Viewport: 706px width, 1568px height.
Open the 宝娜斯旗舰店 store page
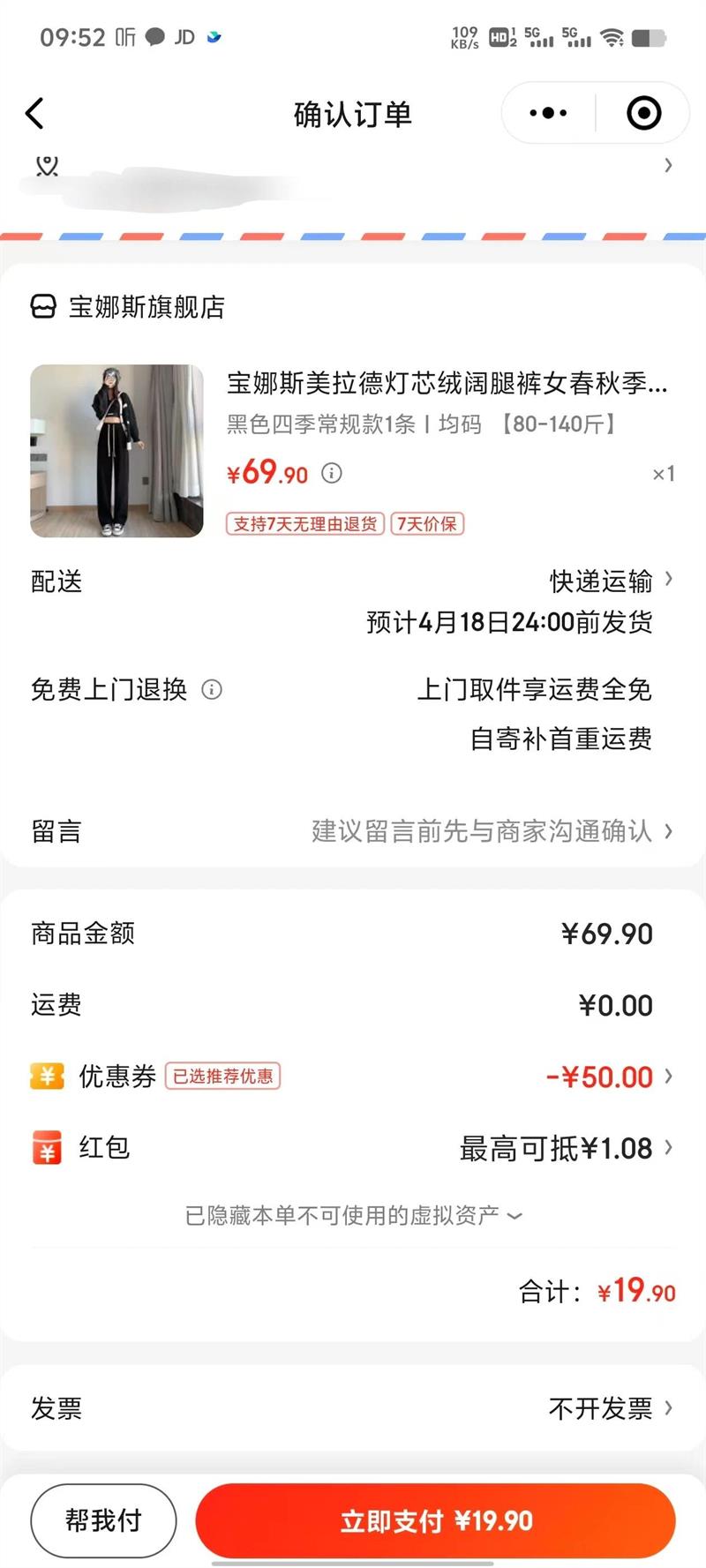coord(128,307)
